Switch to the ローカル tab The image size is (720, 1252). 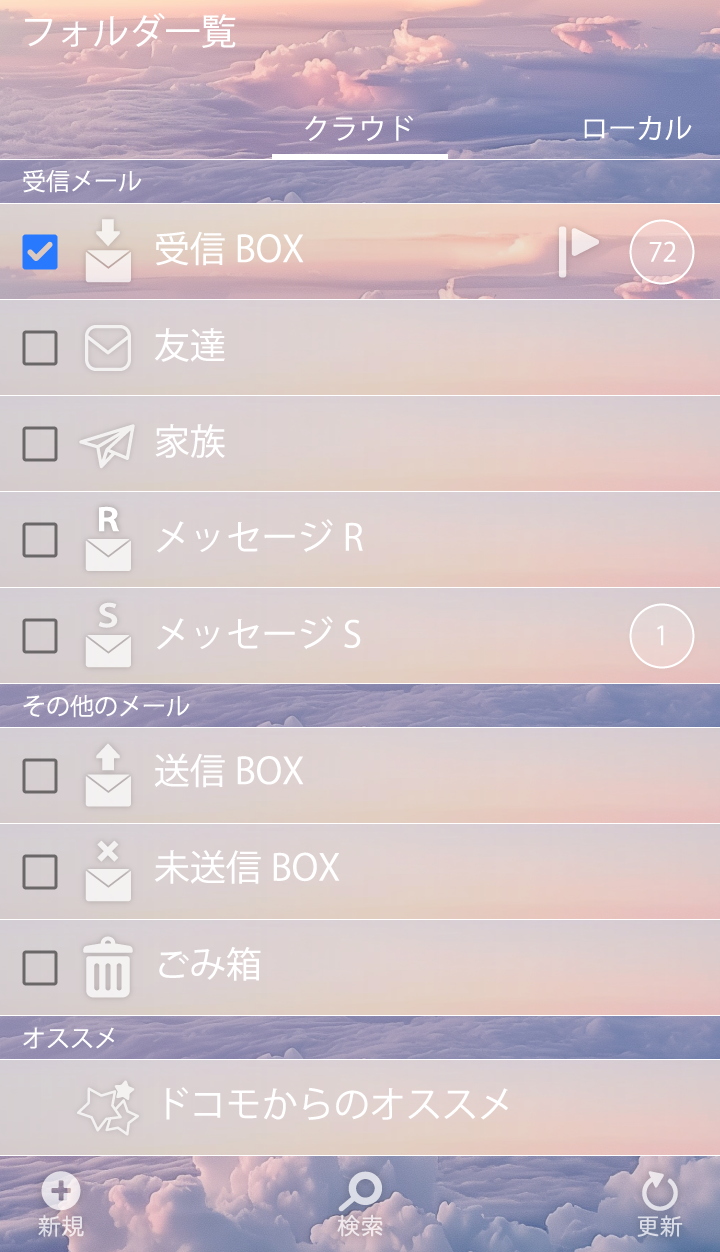[636, 128]
